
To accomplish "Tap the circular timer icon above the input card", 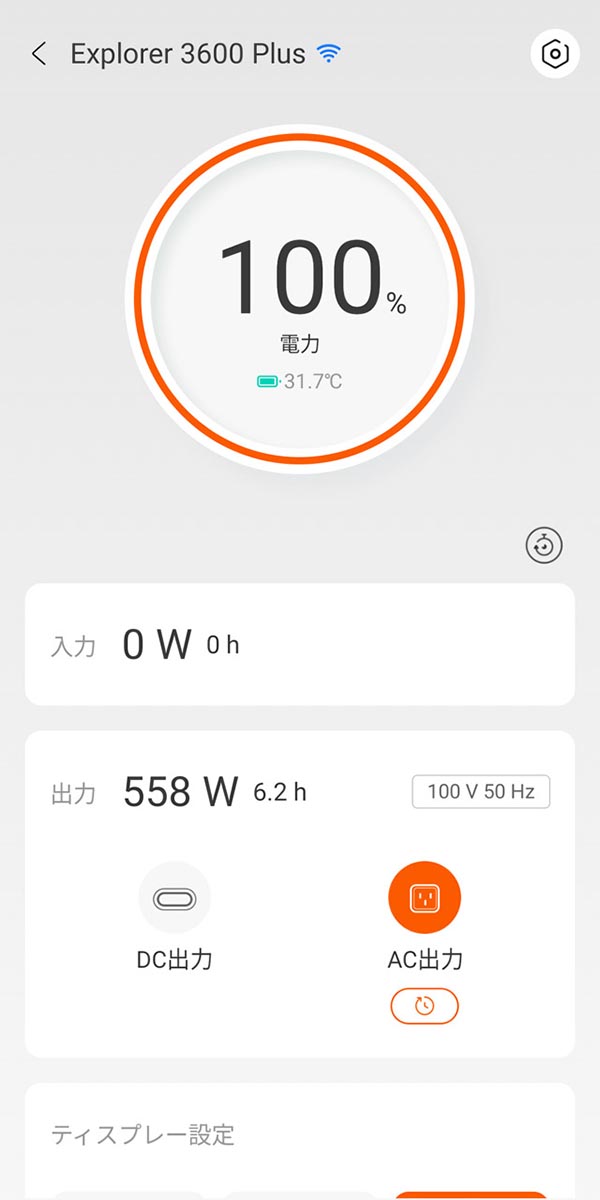I will (x=544, y=545).
